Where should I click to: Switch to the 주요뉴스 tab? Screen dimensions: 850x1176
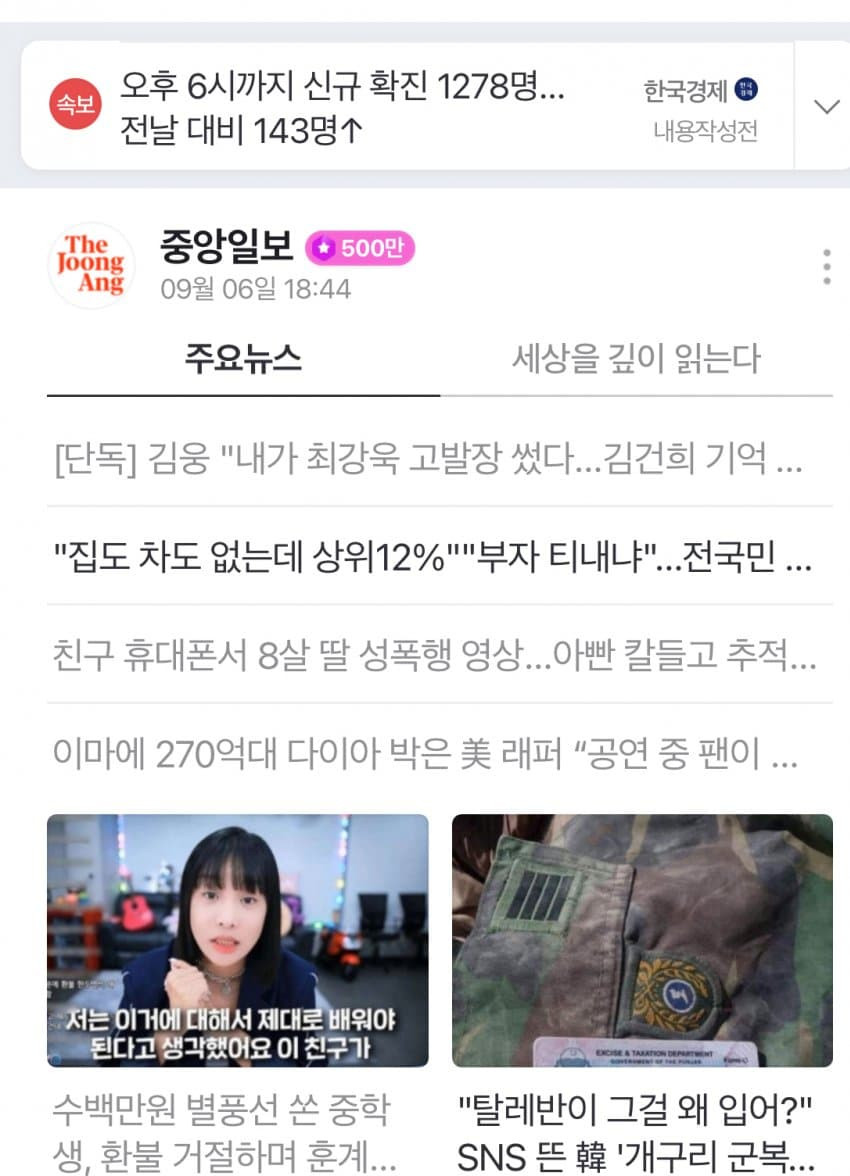243,358
